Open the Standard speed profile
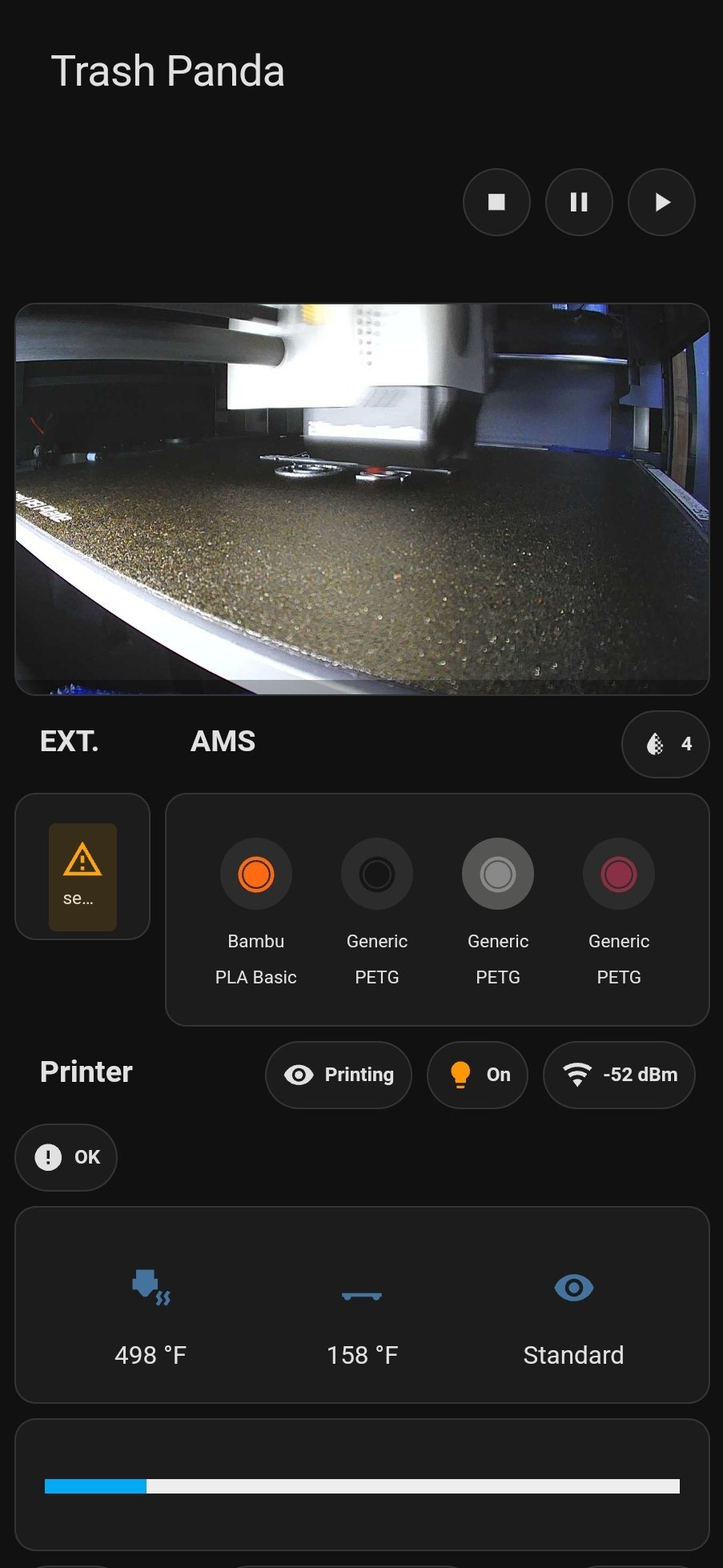Image resolution: width=723 pixels, height=1568 pixels. pos(573,1313)
